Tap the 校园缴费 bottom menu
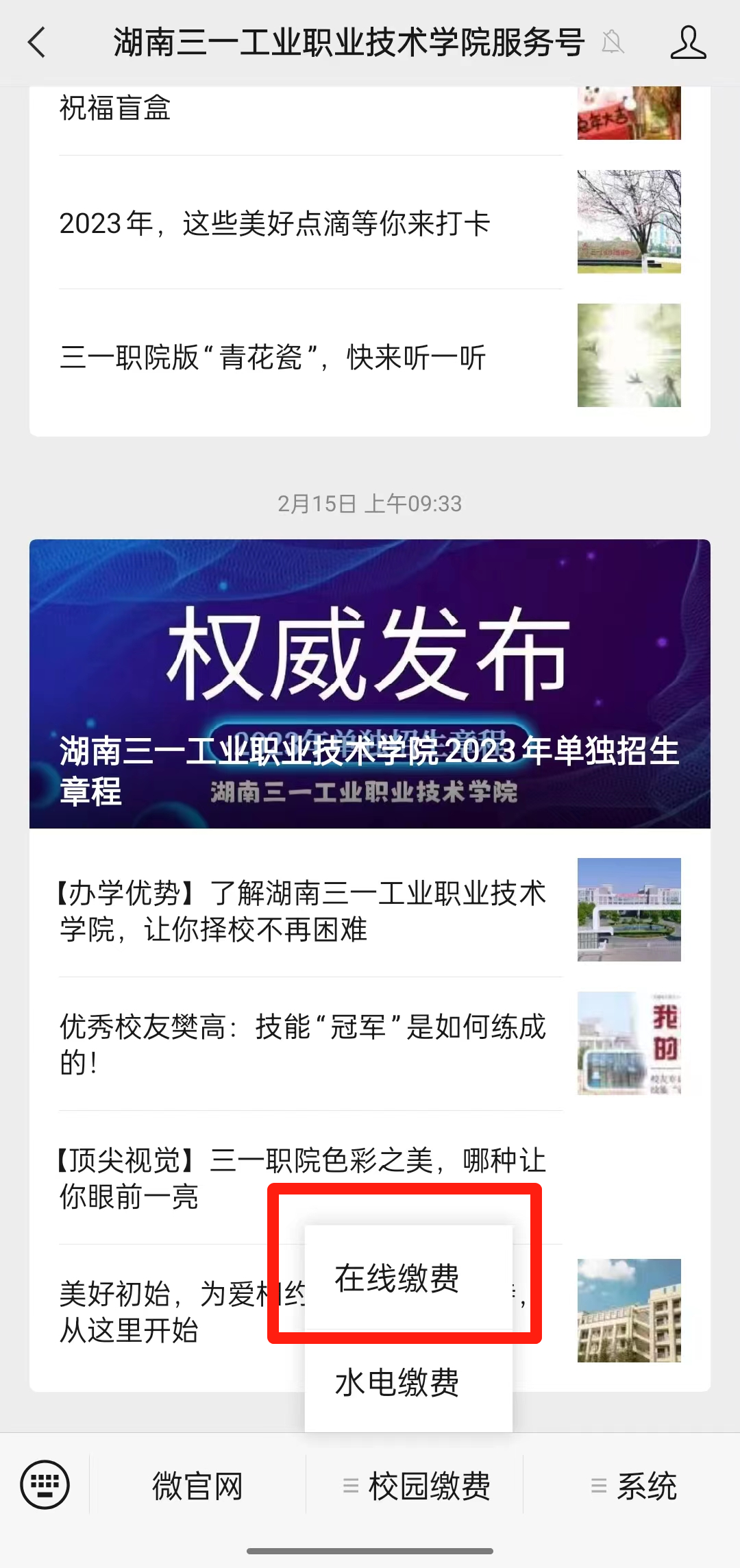This screenshot has width=740, height=1568. (x=417, y=1486)
